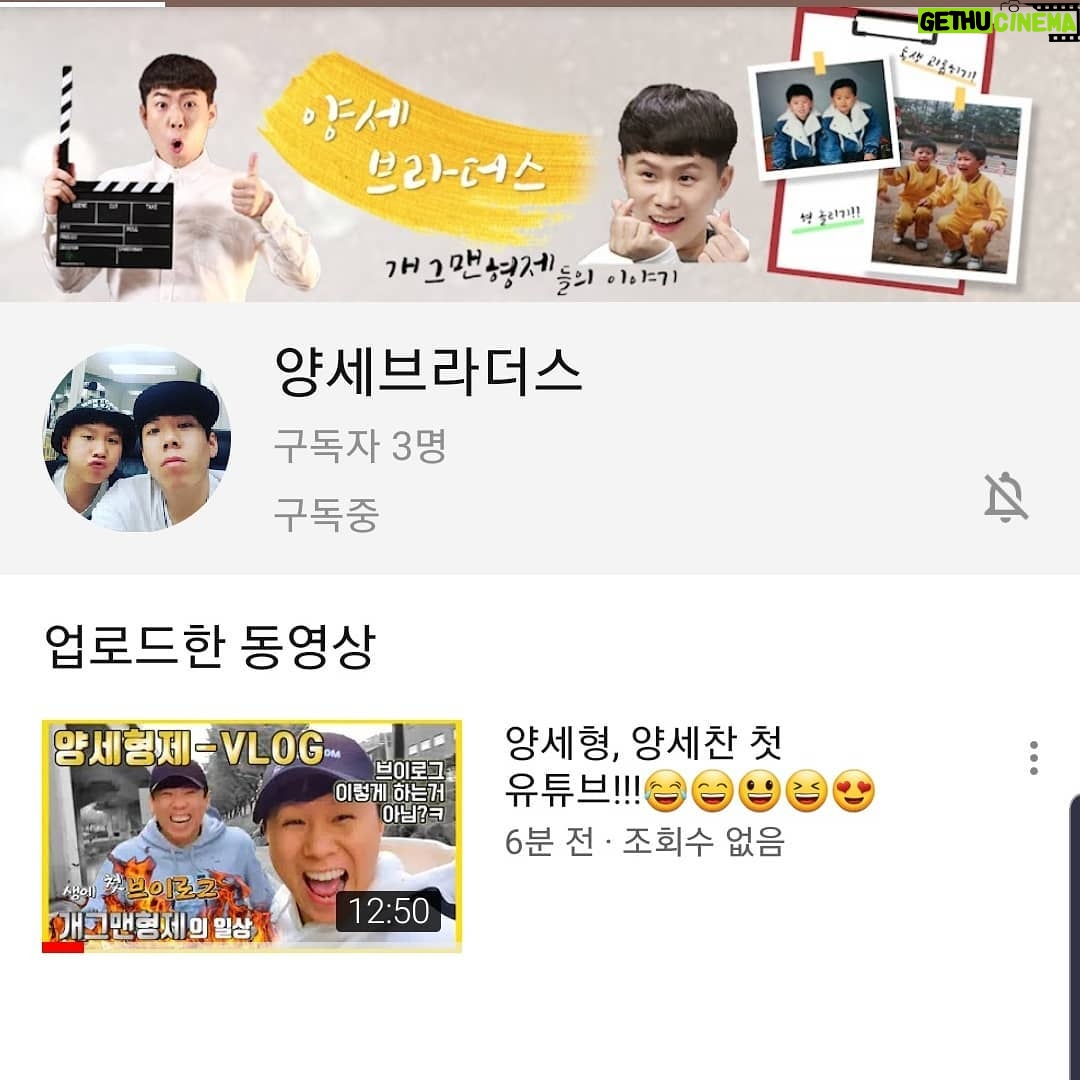Tap the 구독중 subscribed button
The width and height of the screenshot is (1080, 1080).
point(326,515)
